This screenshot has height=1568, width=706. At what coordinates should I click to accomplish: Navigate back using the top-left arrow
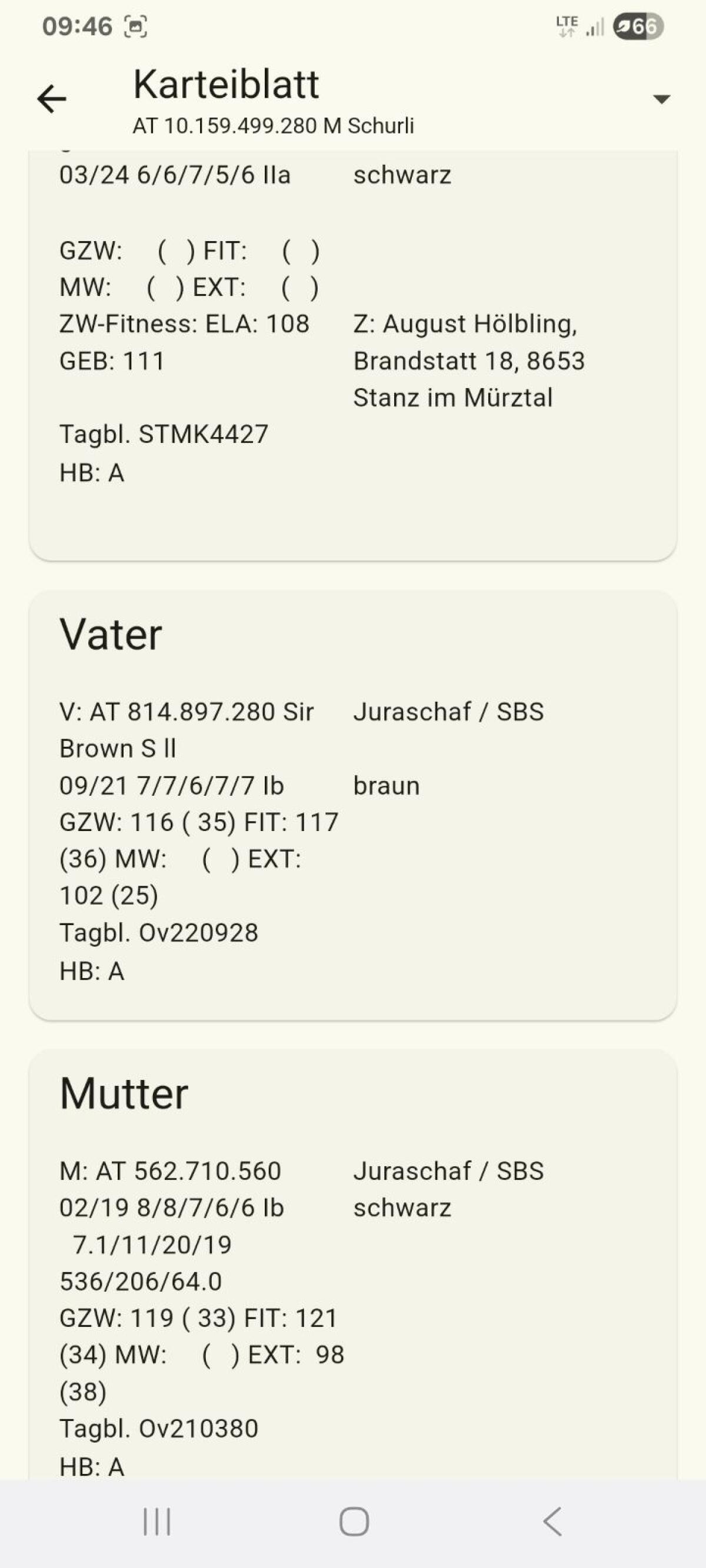[x=52, y=98]
